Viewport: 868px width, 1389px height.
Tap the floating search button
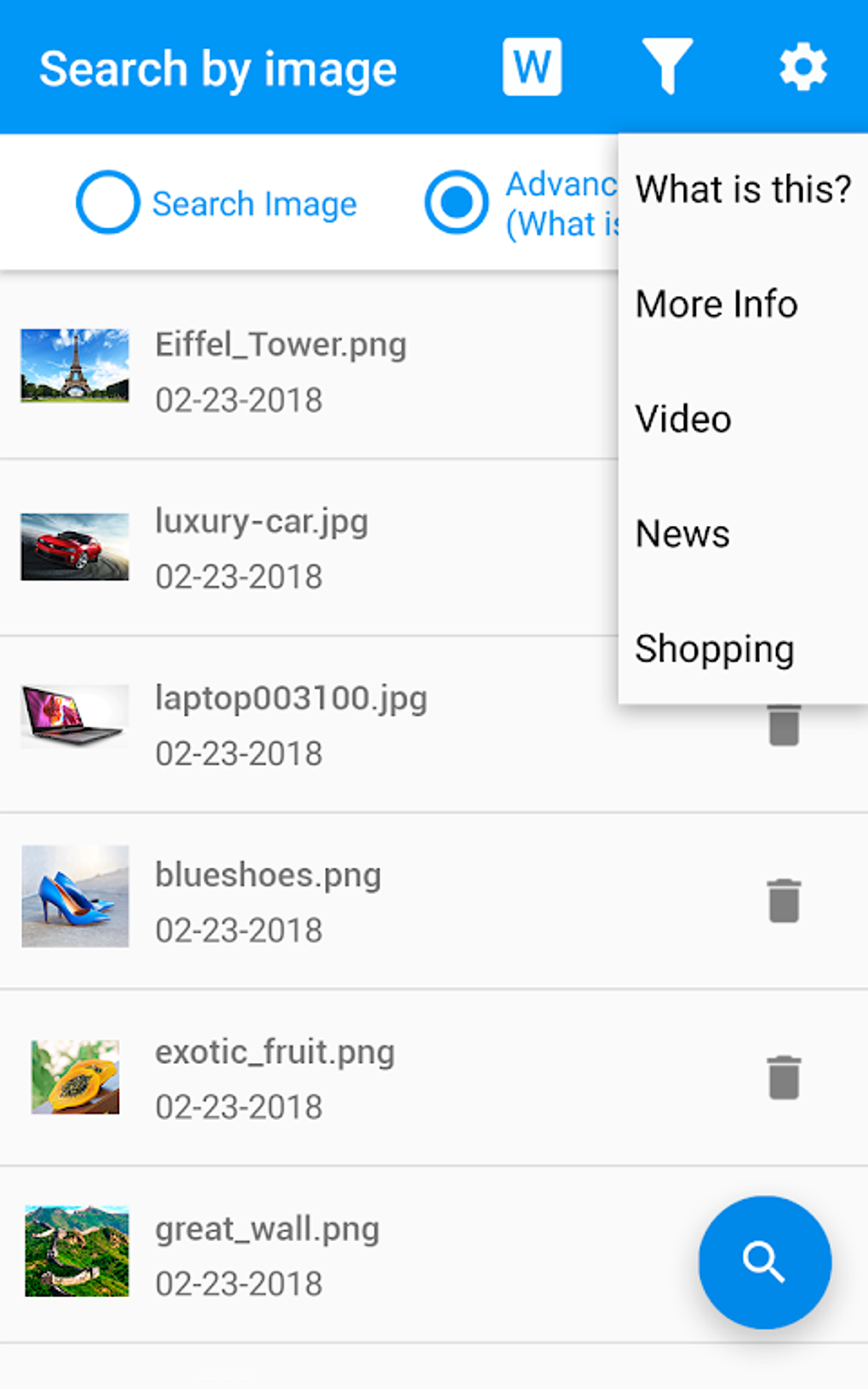(x=764, y=1261)
